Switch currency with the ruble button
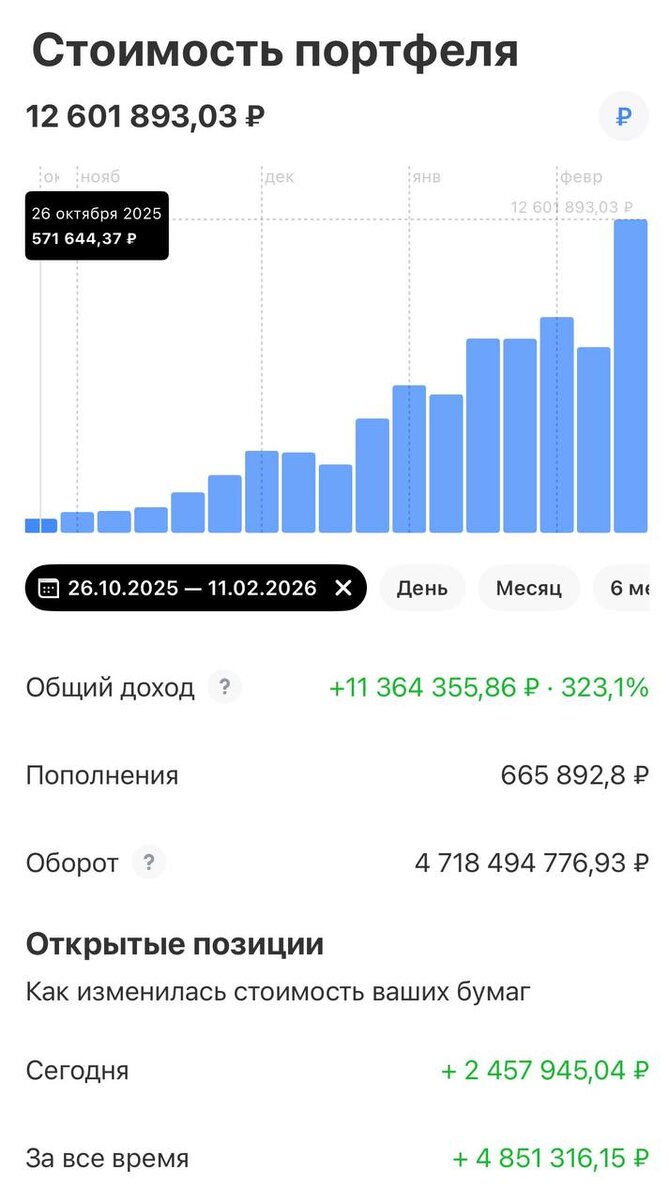The width and height of the screenshot is (669, 1200). pyautogui.click(x=623, y=117)
